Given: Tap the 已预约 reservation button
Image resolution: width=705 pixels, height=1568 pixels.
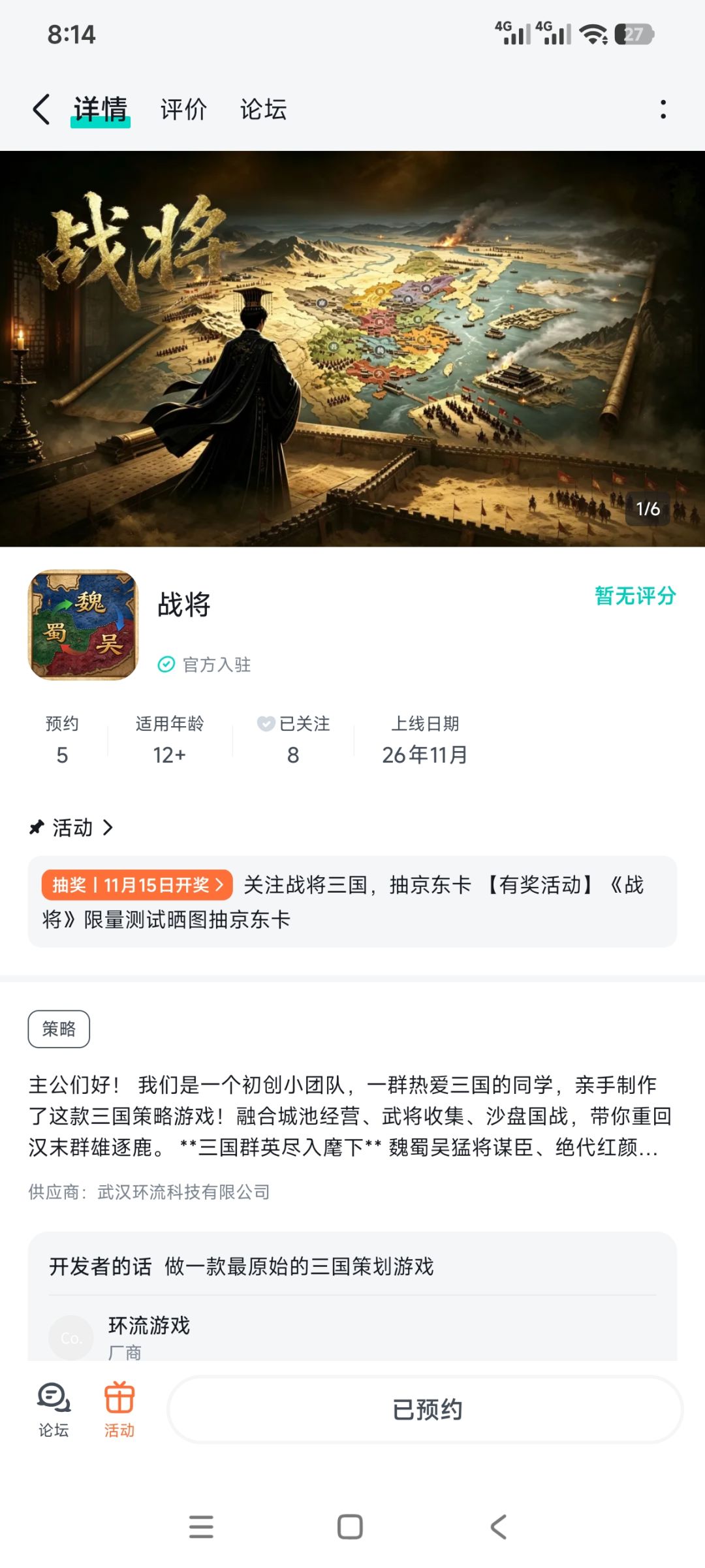Looking at the screenshot, I should pos(426,1409).
